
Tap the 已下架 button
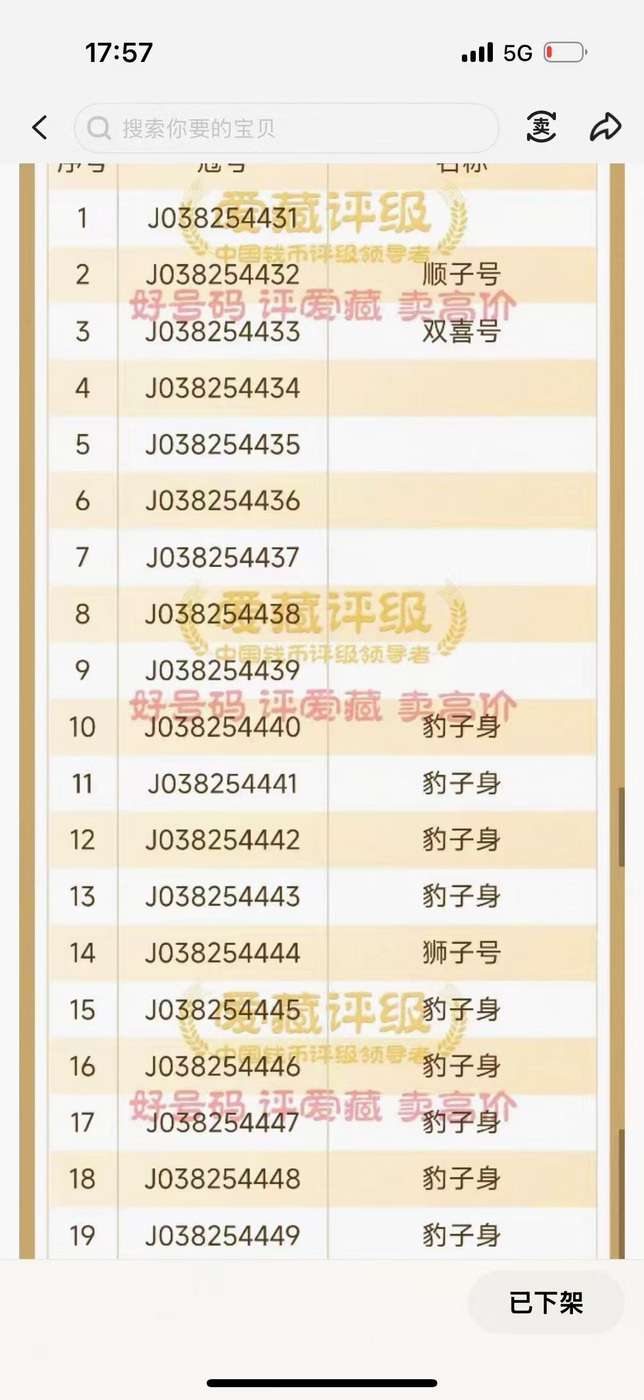click(545, 1302)
